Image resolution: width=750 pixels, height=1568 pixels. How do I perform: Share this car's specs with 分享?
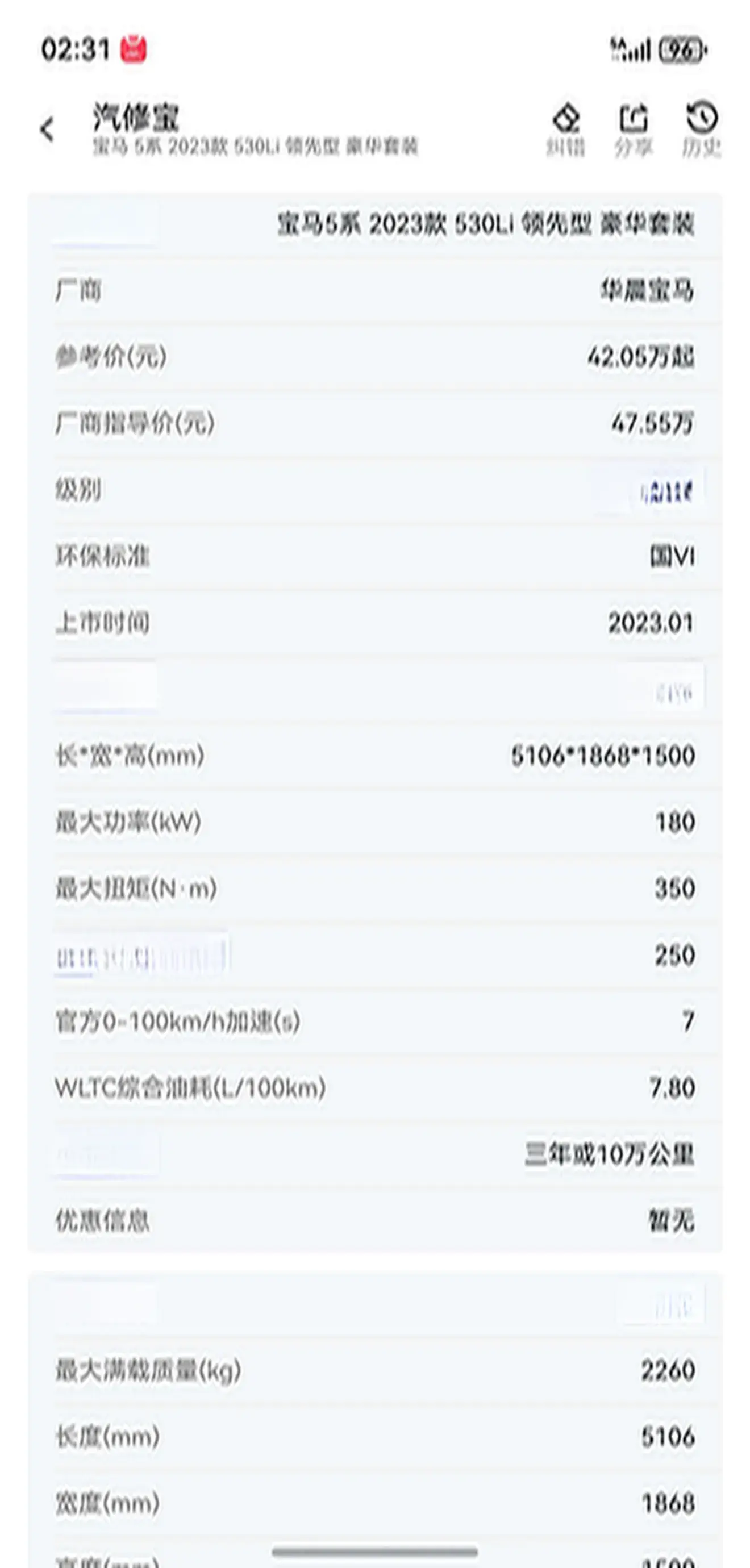[633, 128]
